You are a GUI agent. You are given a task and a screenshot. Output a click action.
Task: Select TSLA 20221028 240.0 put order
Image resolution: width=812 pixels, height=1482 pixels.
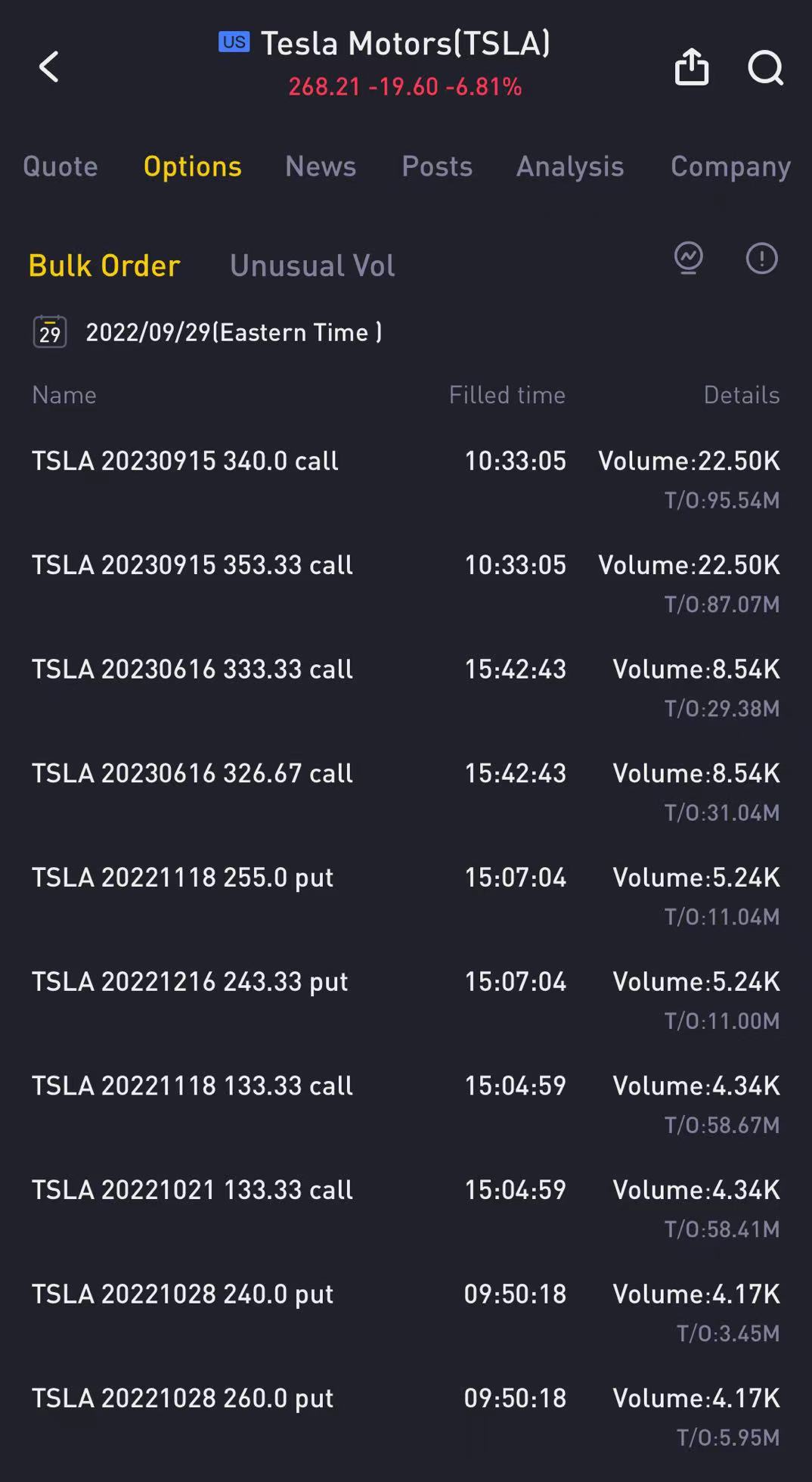click(406, 1313)
